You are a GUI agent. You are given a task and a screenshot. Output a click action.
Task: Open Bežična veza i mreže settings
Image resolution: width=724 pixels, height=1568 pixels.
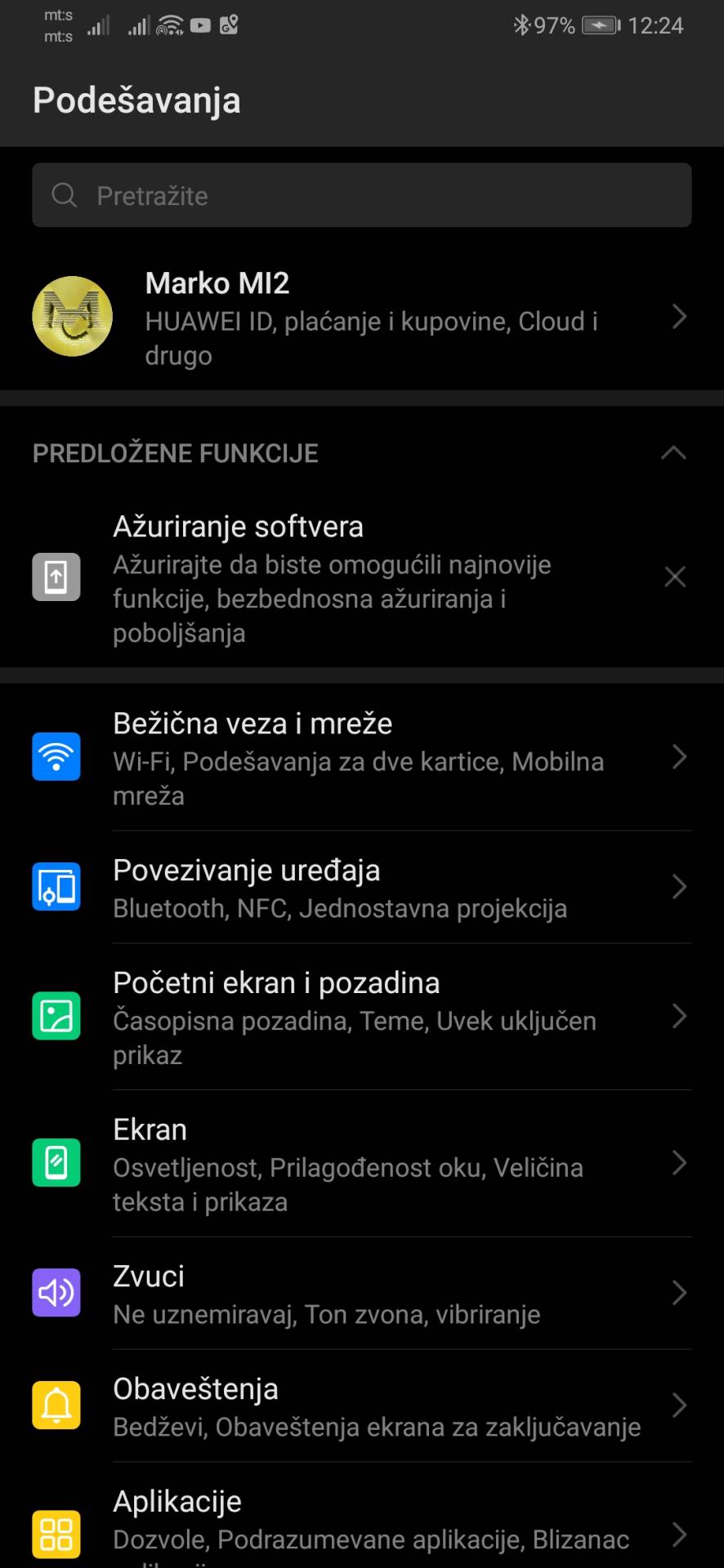tap(361, 758)
